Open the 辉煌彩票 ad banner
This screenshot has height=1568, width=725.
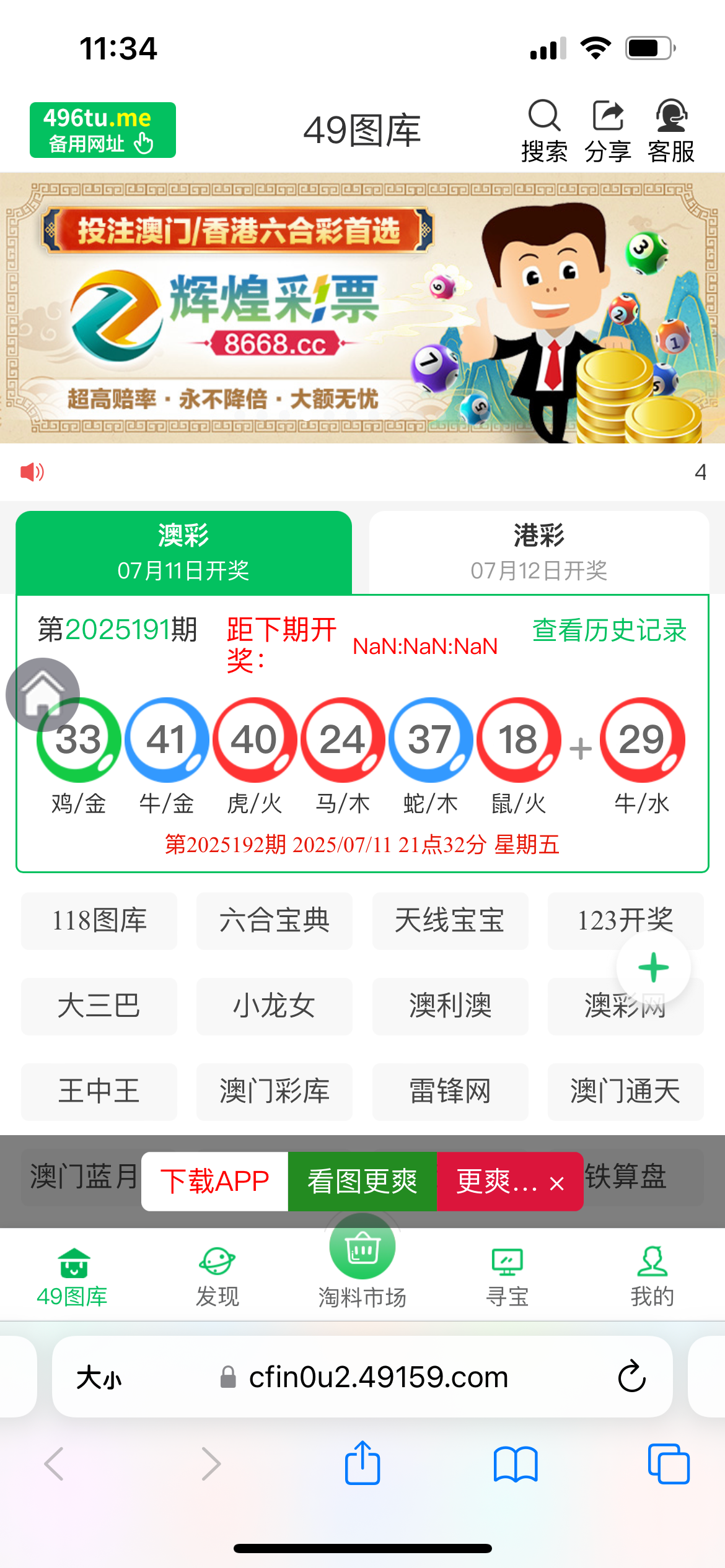[362, 308]
